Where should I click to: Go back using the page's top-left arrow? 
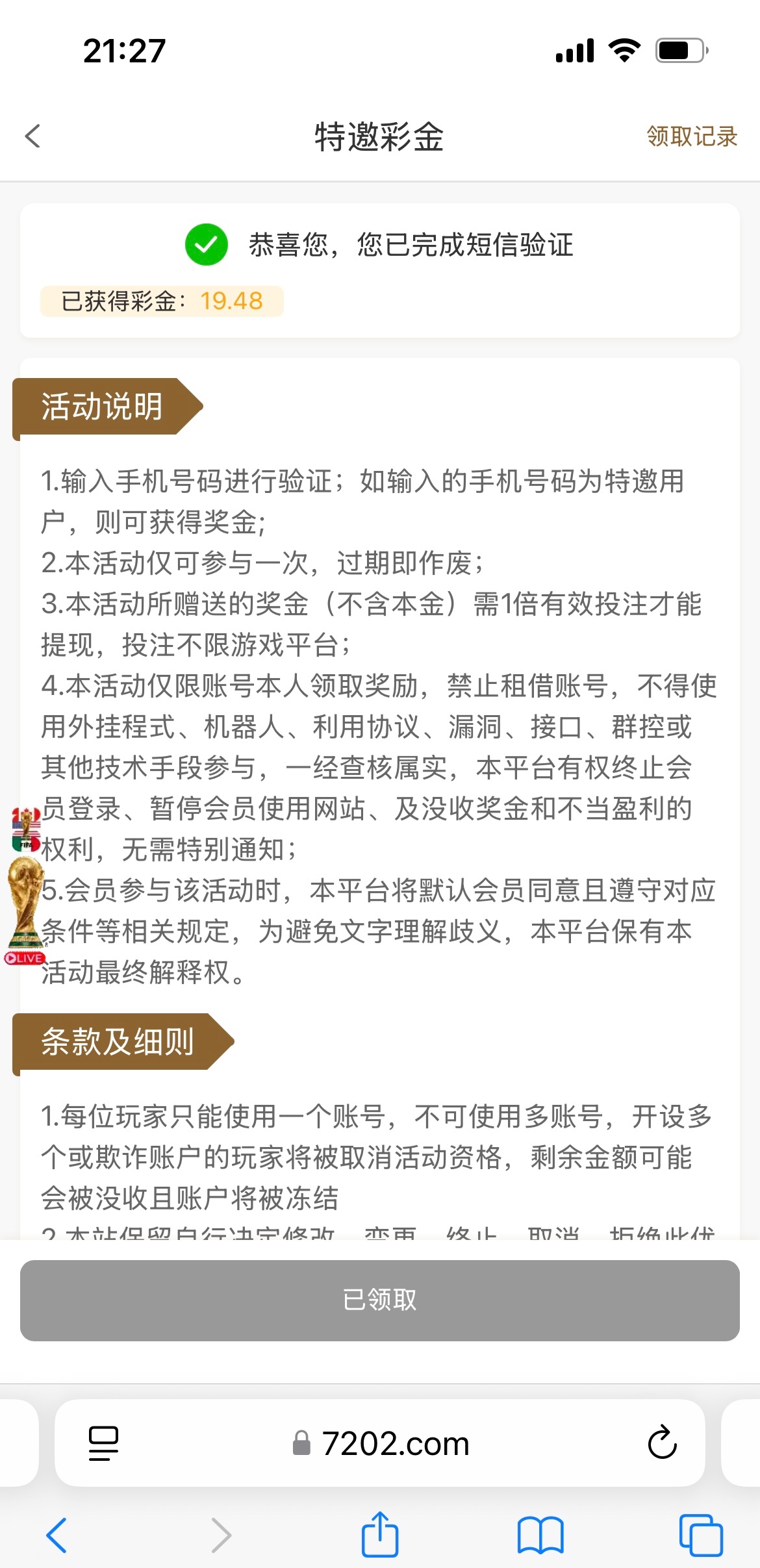(x=33, y=136)
